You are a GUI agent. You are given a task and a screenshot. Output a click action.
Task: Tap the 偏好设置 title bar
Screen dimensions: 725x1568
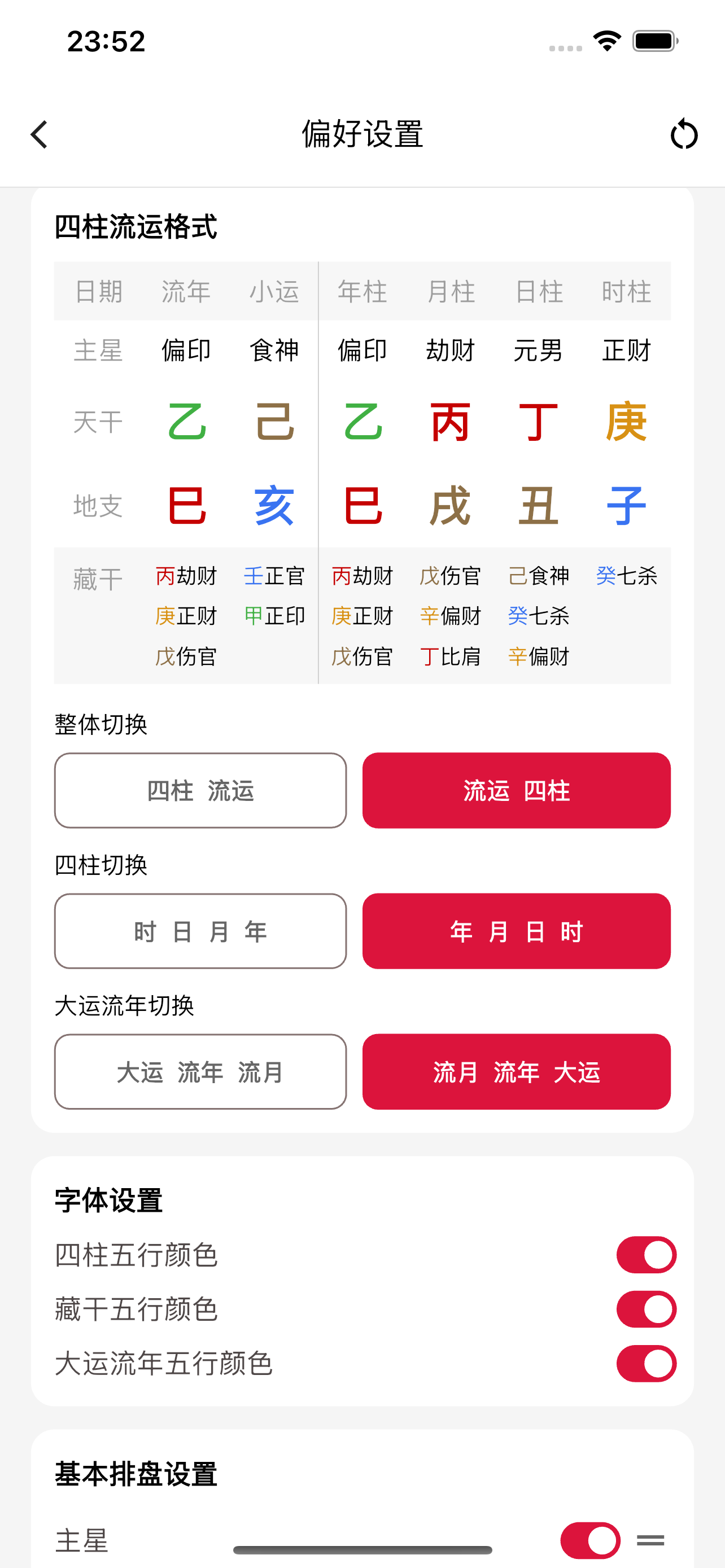pos(362,134)
